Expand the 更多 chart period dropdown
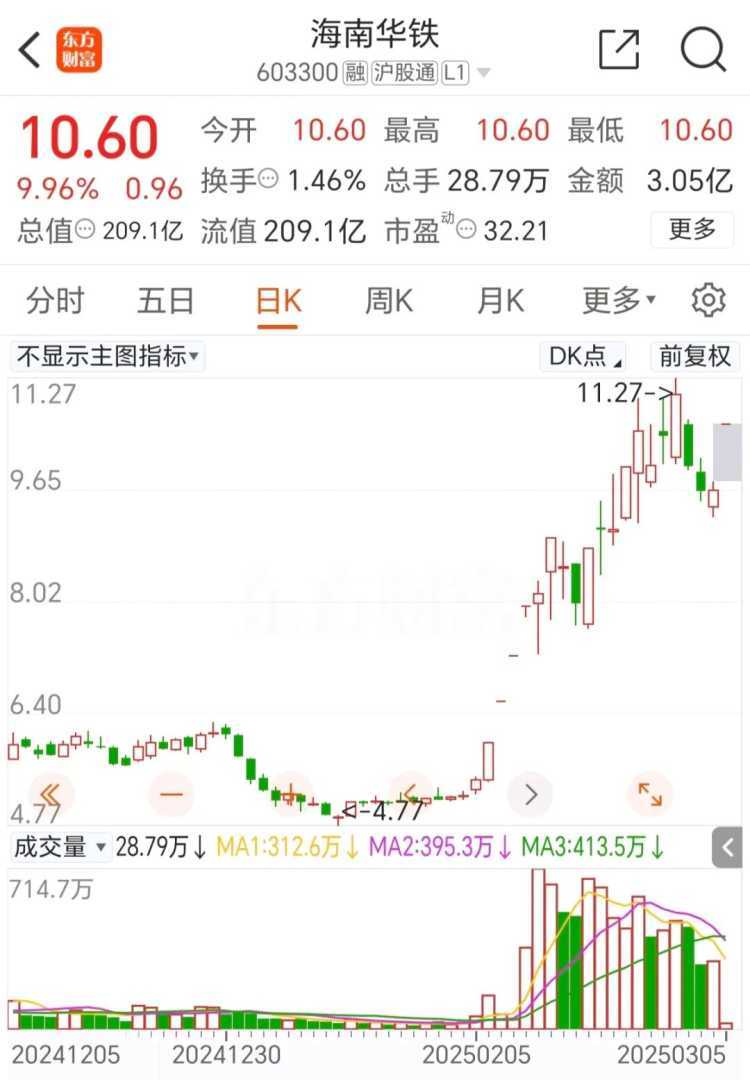This screenshot has width=750, height=1080. (619, 300)
